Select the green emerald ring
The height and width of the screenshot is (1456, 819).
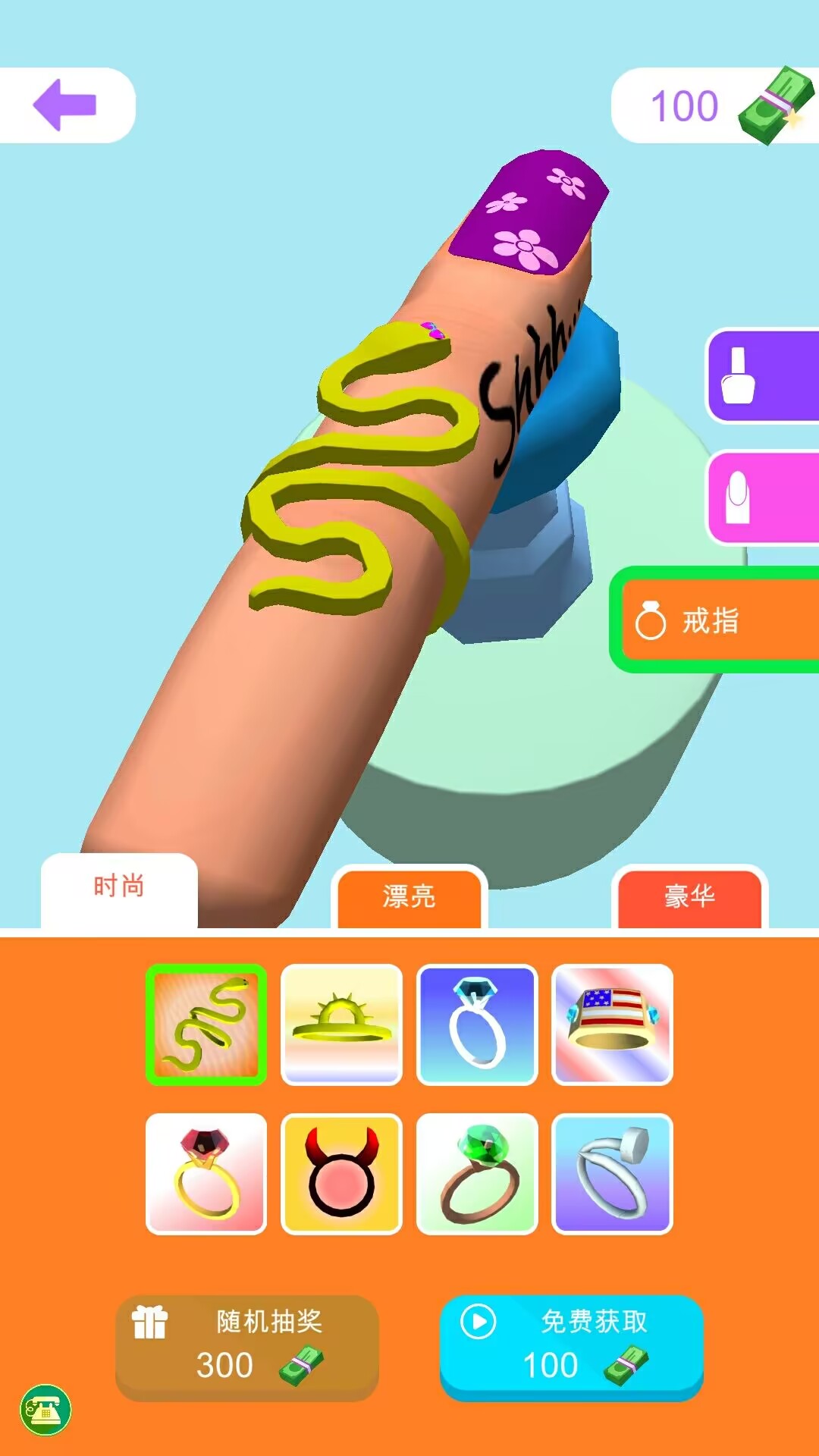[477, 1174]
